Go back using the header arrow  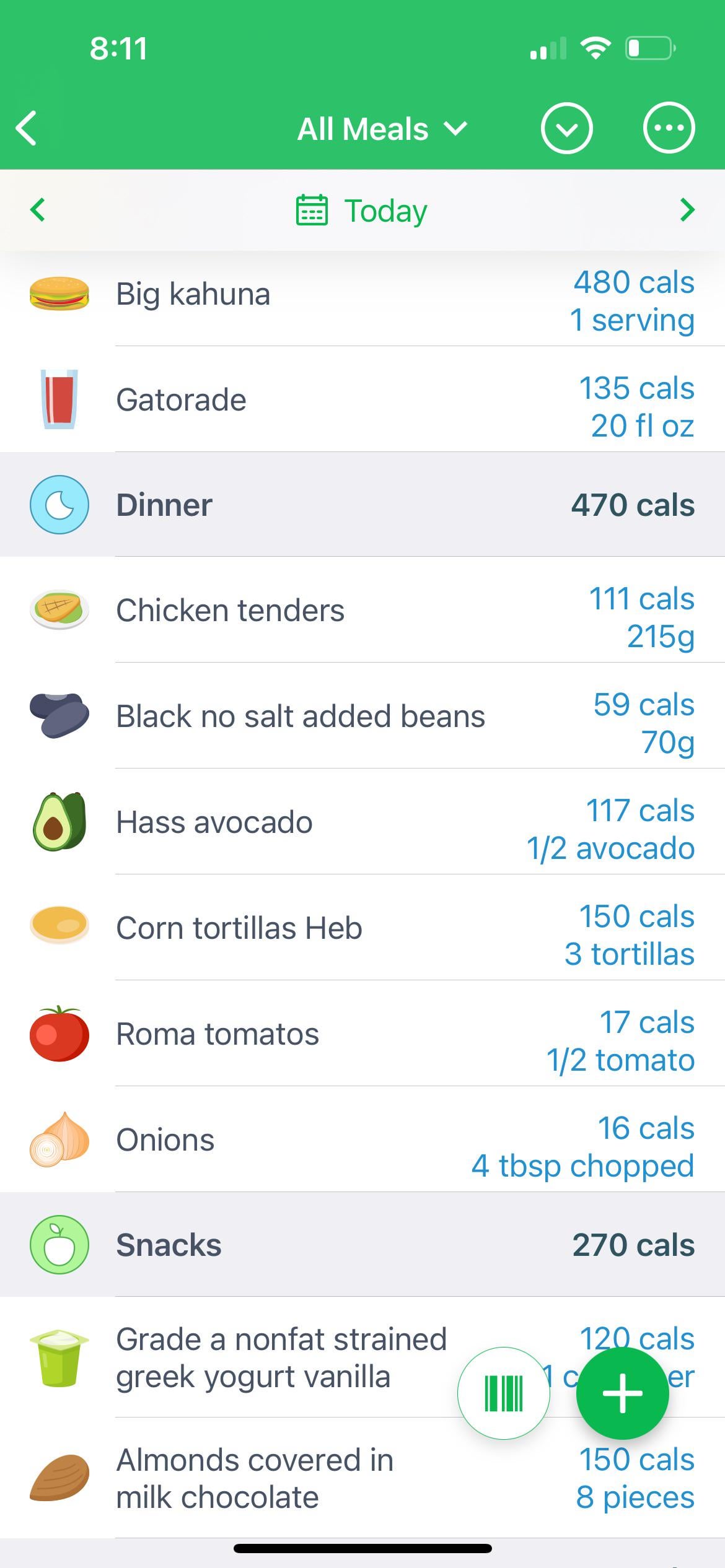27,128
